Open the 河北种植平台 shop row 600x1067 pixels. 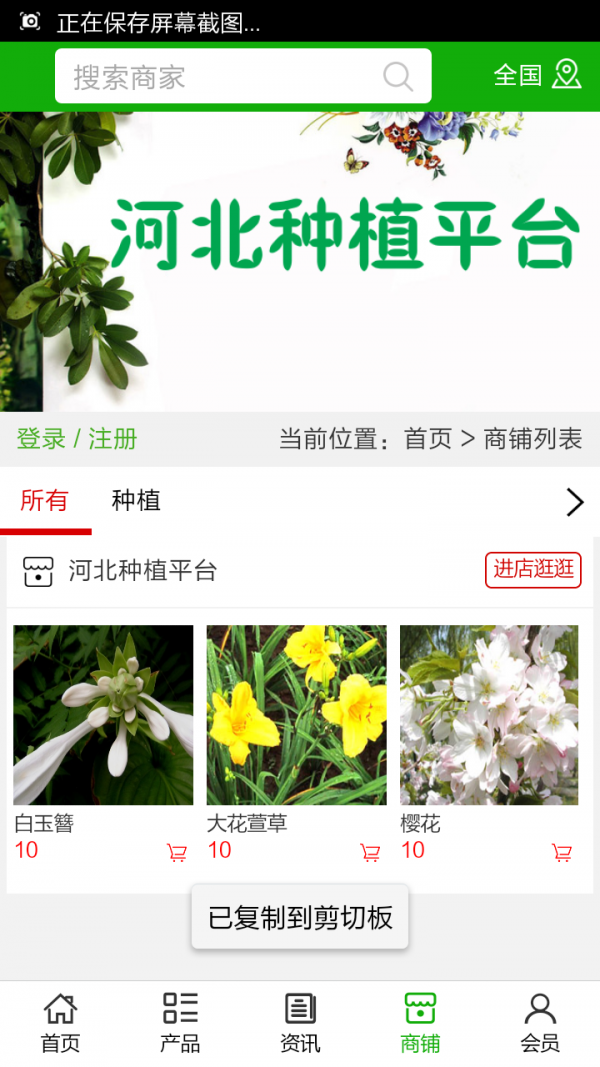[142, 571]
